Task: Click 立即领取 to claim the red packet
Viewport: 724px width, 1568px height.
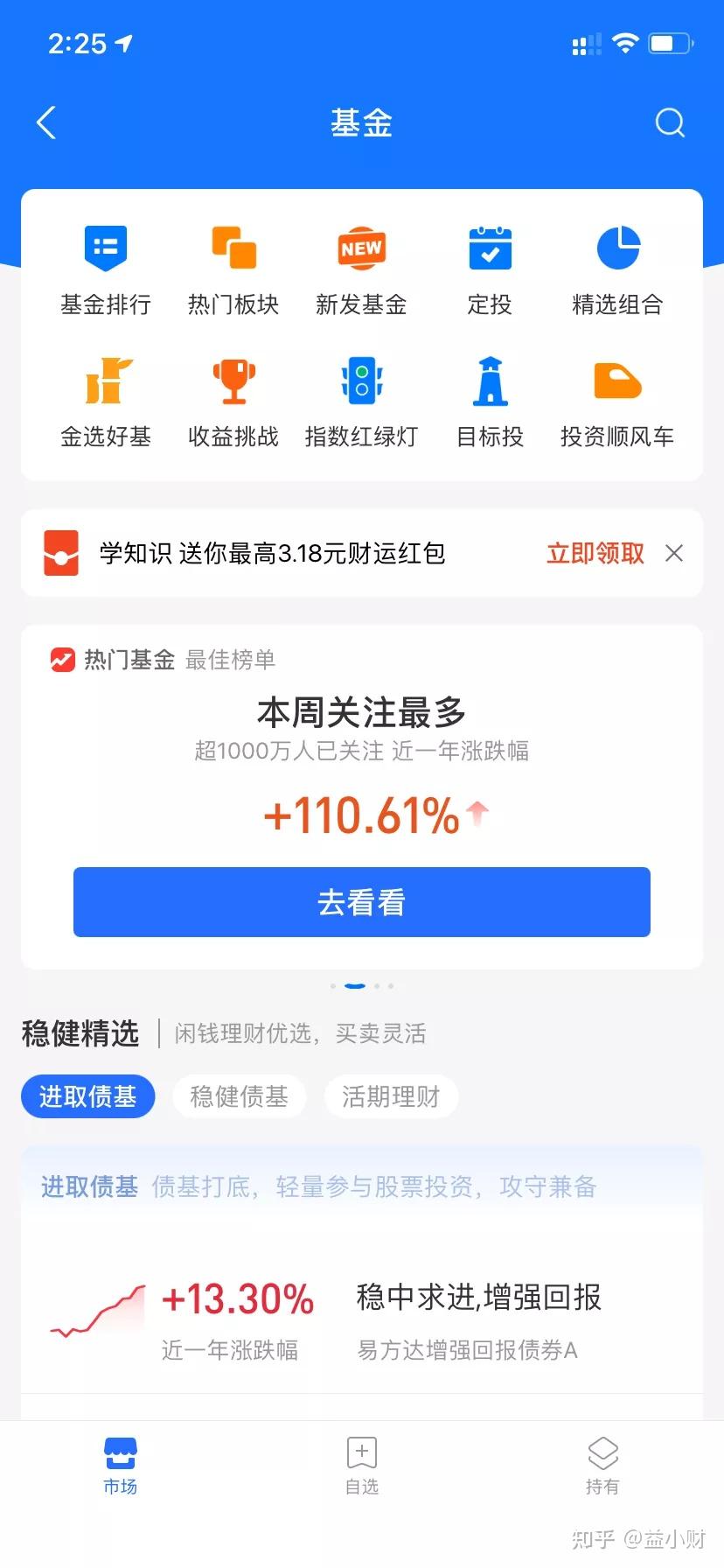Action: 595,553
